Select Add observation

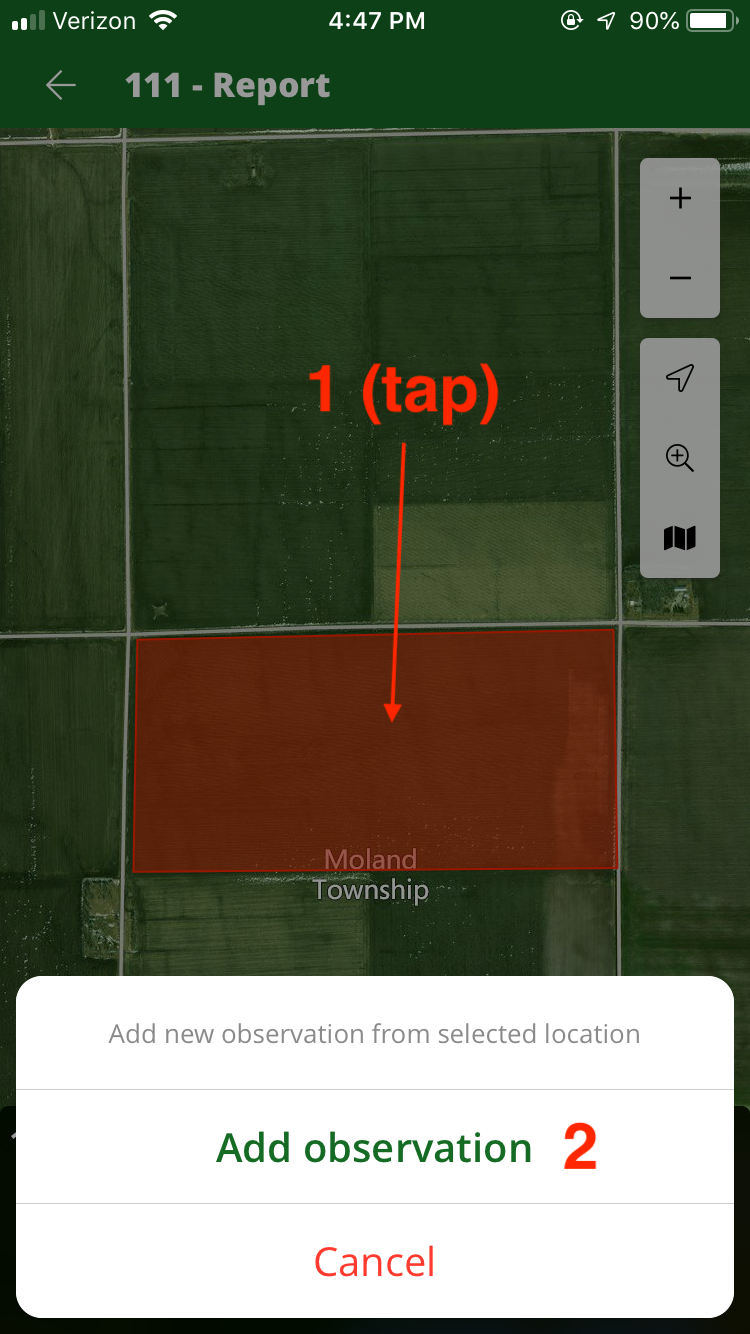(374, 1148)
